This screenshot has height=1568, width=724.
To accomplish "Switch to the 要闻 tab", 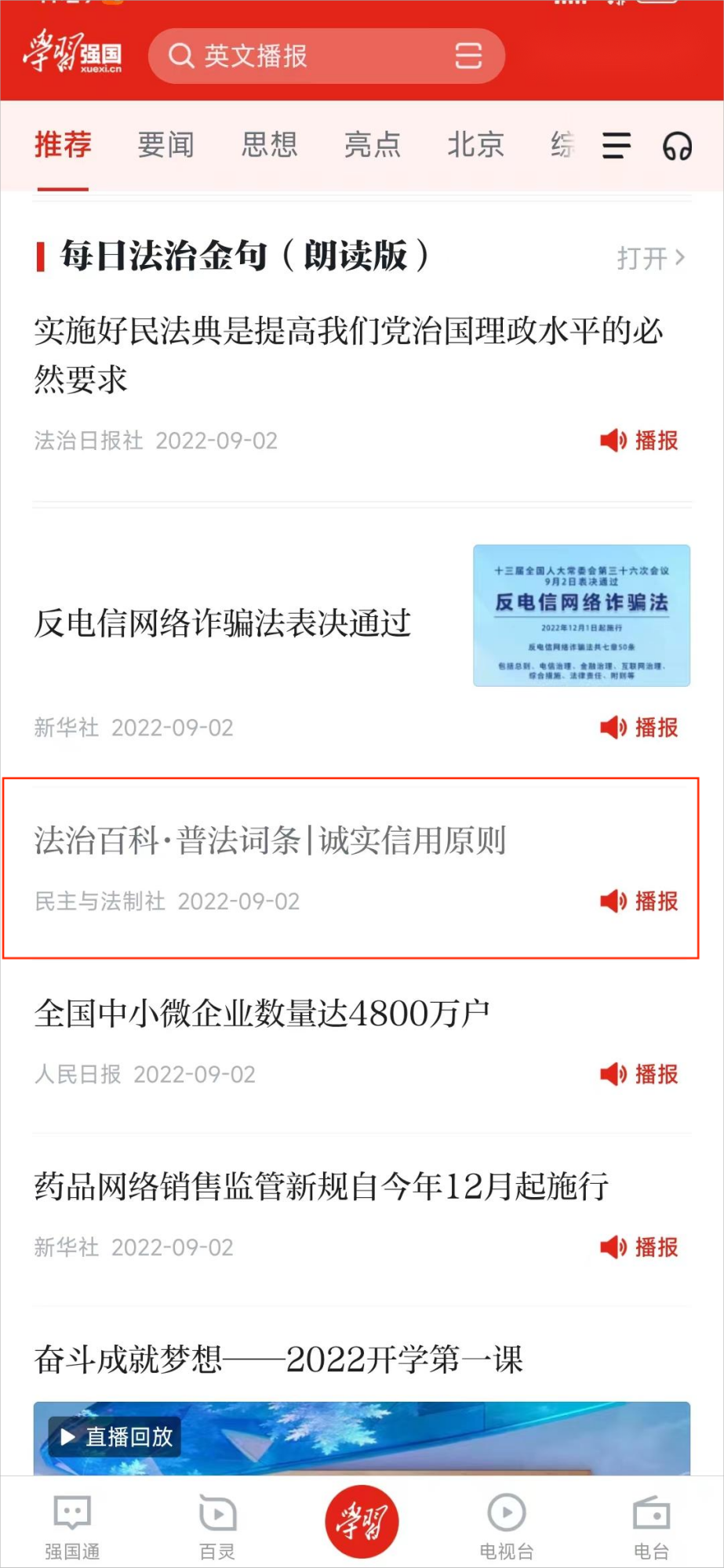I will coord(165,146).
